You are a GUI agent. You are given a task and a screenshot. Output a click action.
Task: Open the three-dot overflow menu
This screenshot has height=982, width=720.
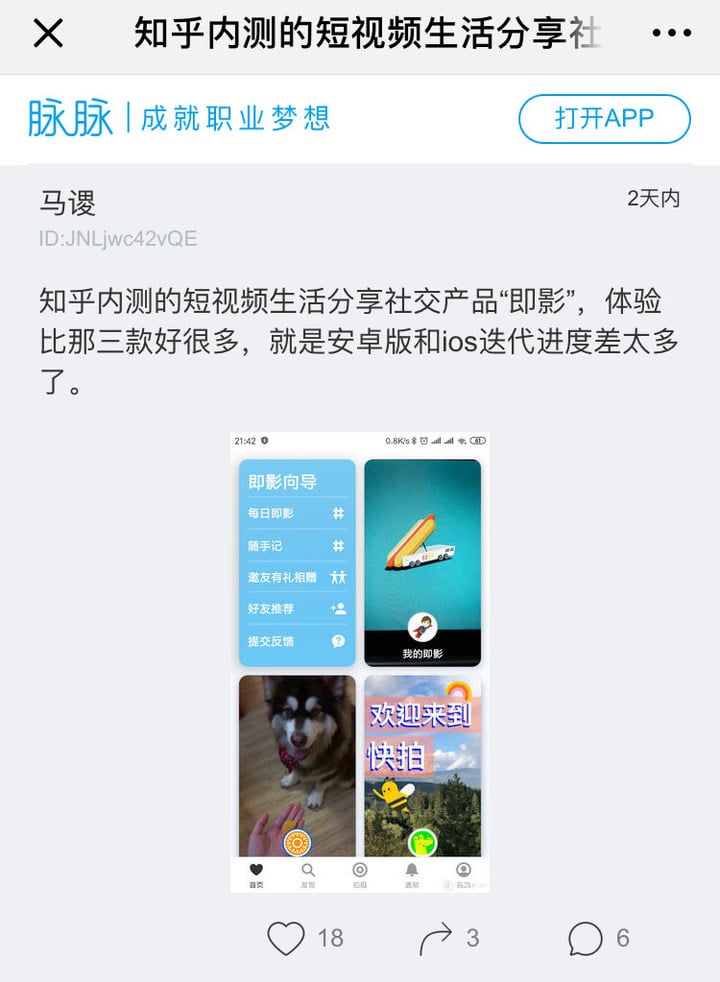pyautogui.click(x=670, y=35)
